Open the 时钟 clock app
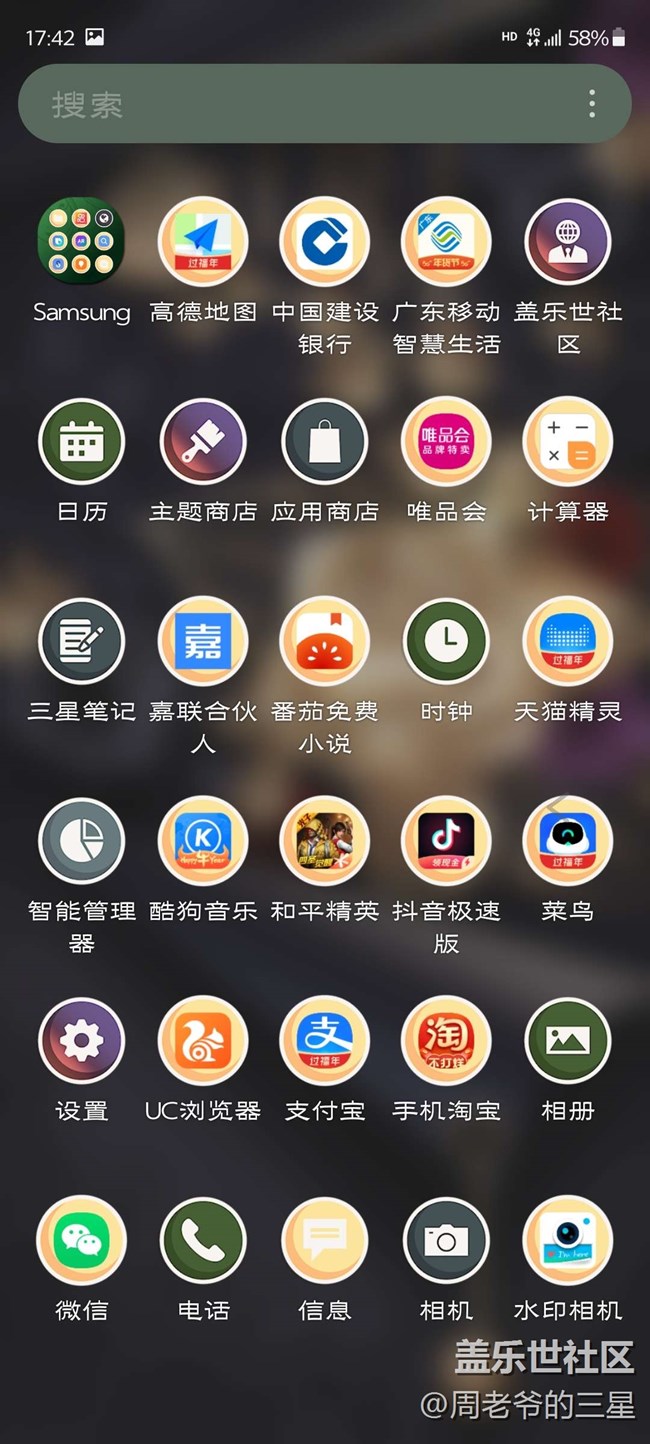 tap(446, 641)
